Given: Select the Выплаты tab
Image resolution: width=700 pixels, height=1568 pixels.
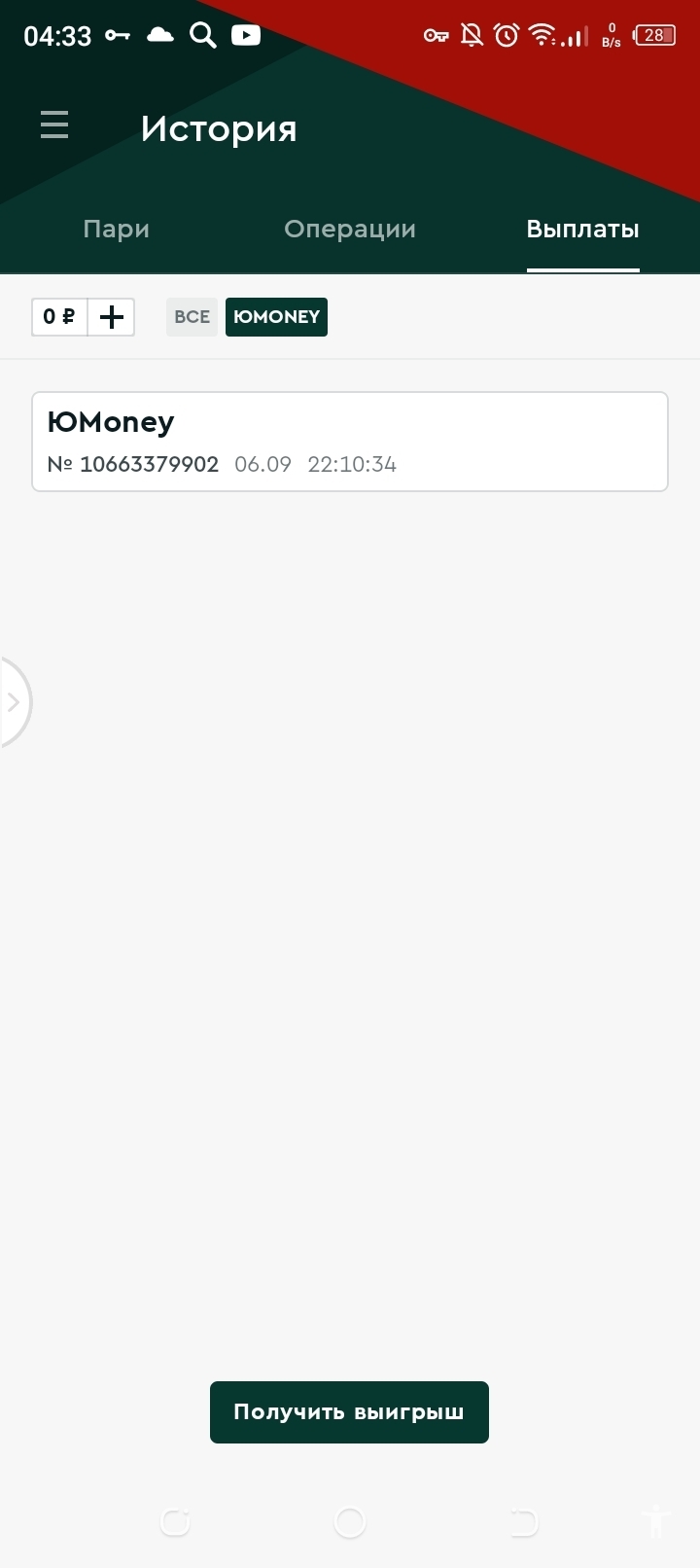Looking at the screenshot, I should (x=583, y=230).
